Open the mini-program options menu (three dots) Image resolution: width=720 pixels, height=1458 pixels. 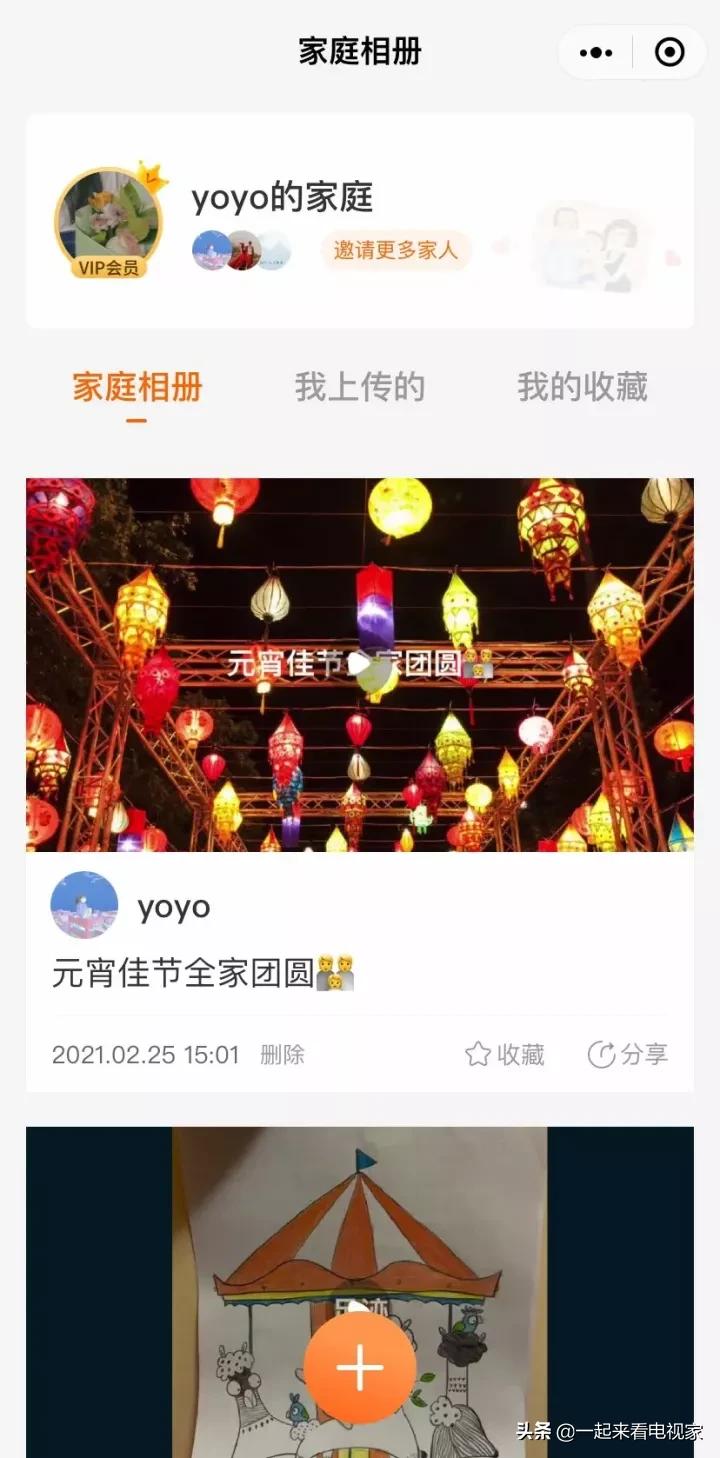coord(595,51)
